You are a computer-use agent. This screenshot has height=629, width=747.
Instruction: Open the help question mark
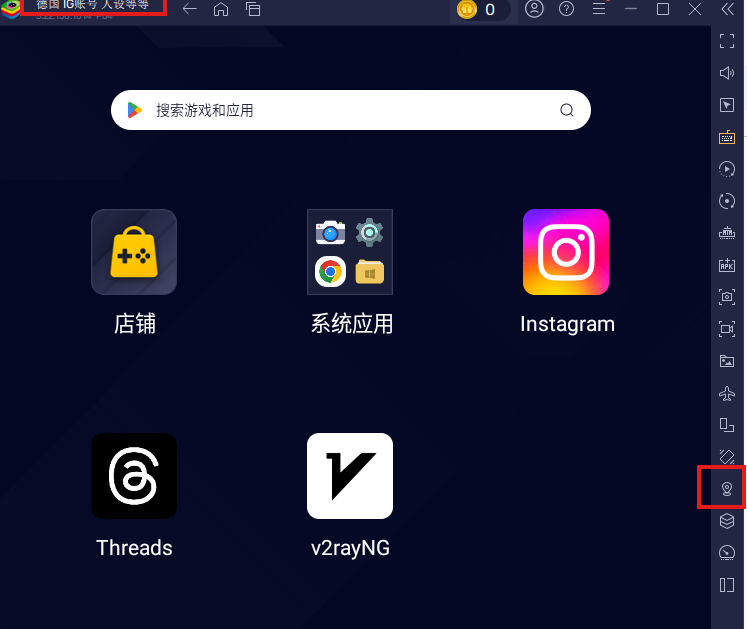566,9
